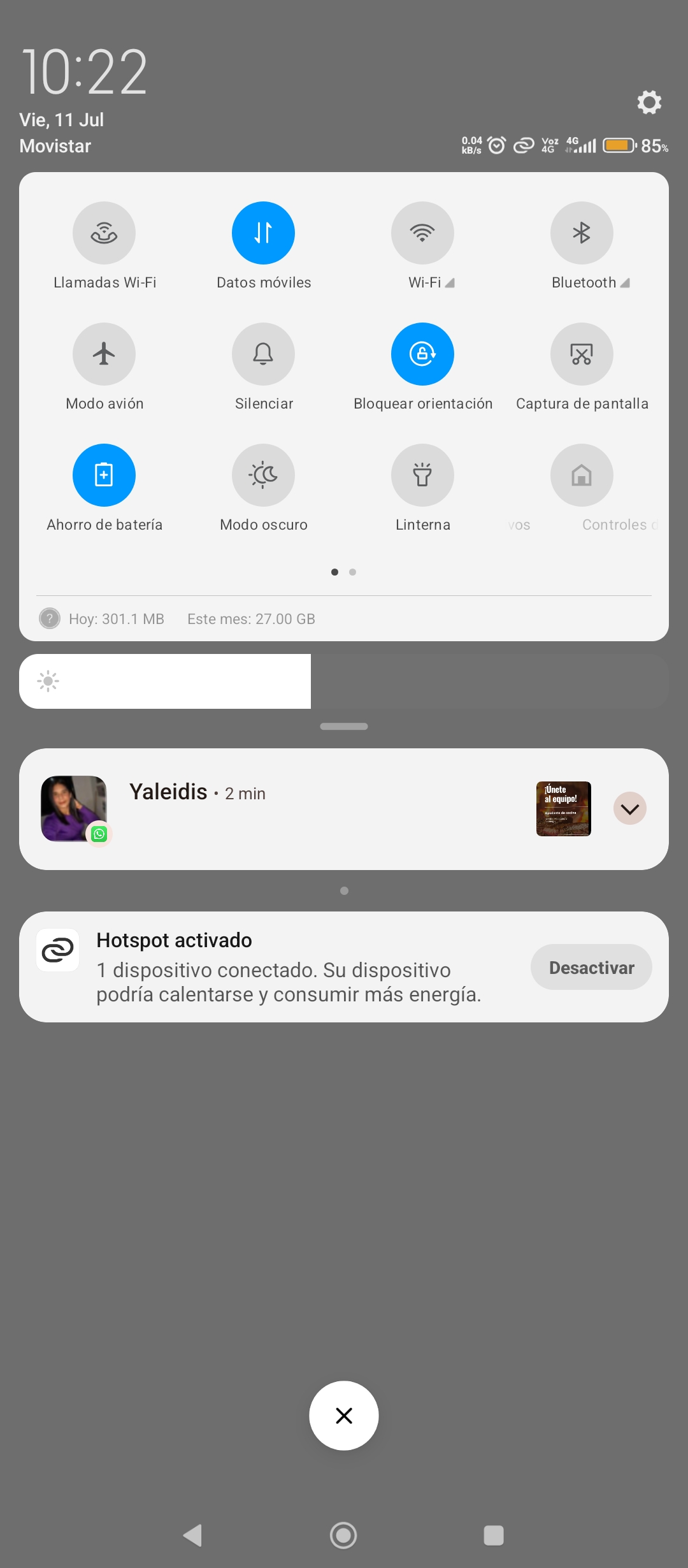Enable Modo avión
The image size is (688, 1568).
pyautogui.click(x=104, y=354)
